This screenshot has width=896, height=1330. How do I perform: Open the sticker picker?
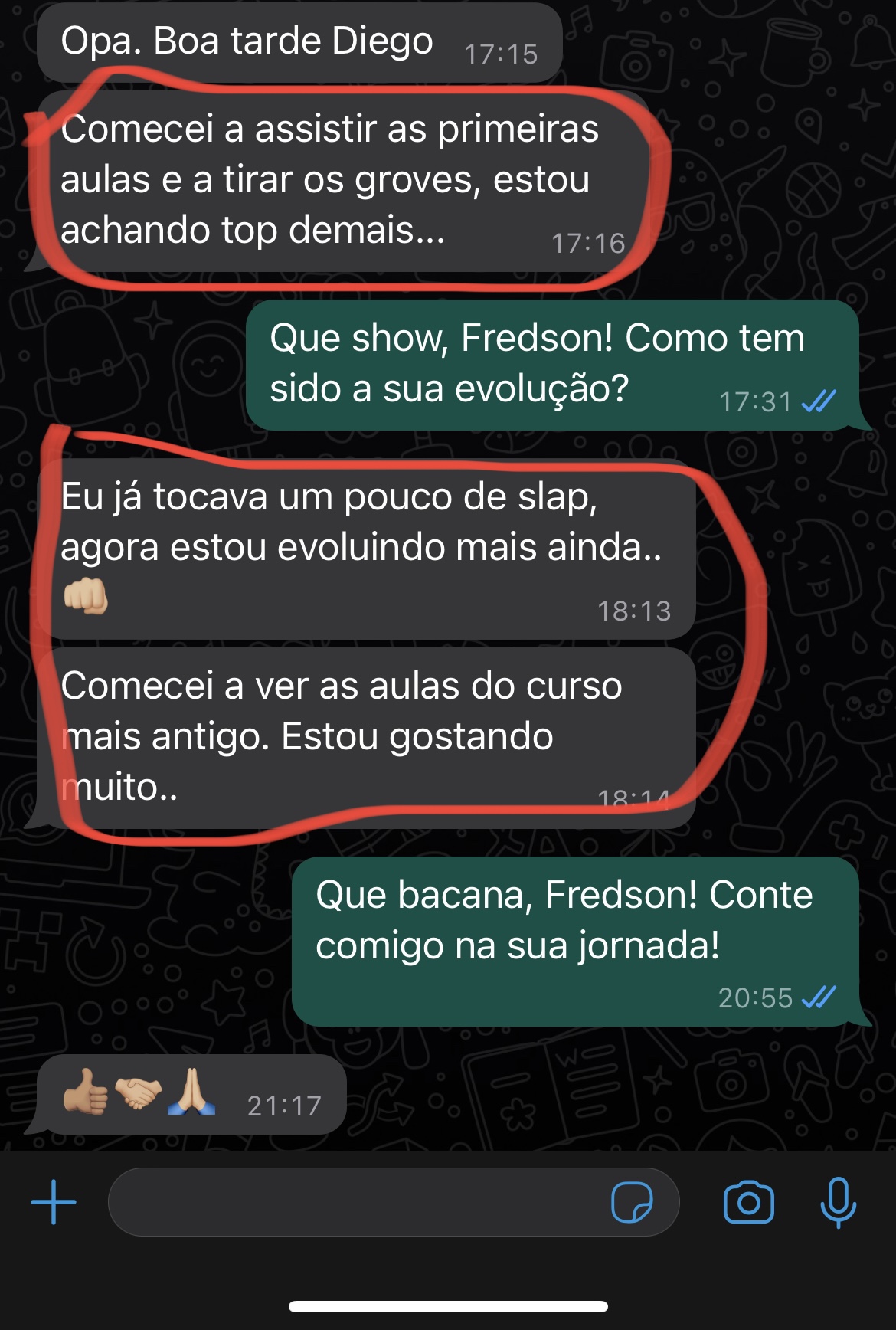[632, 1202]
